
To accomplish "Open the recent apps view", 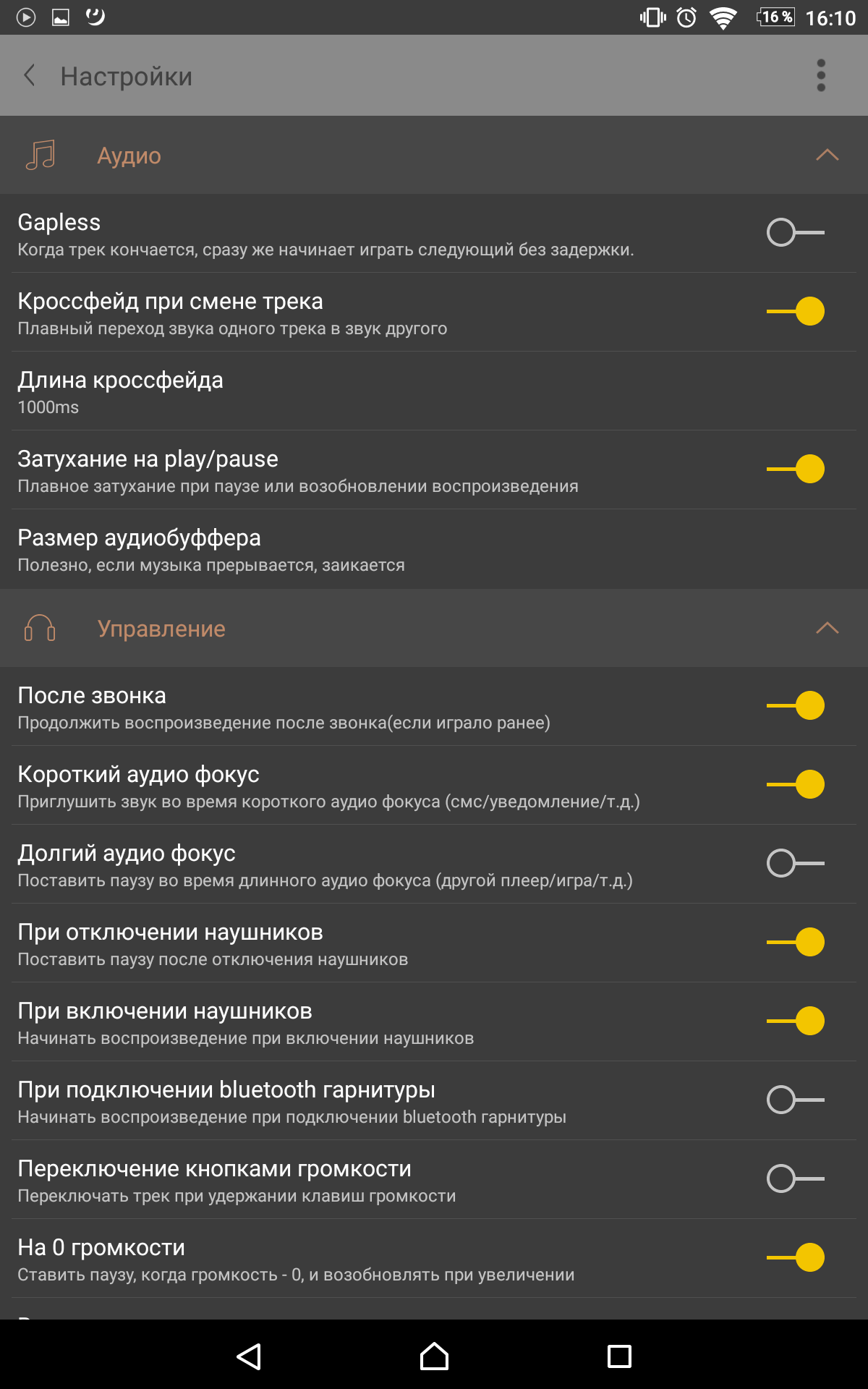I will (619, 1356).
